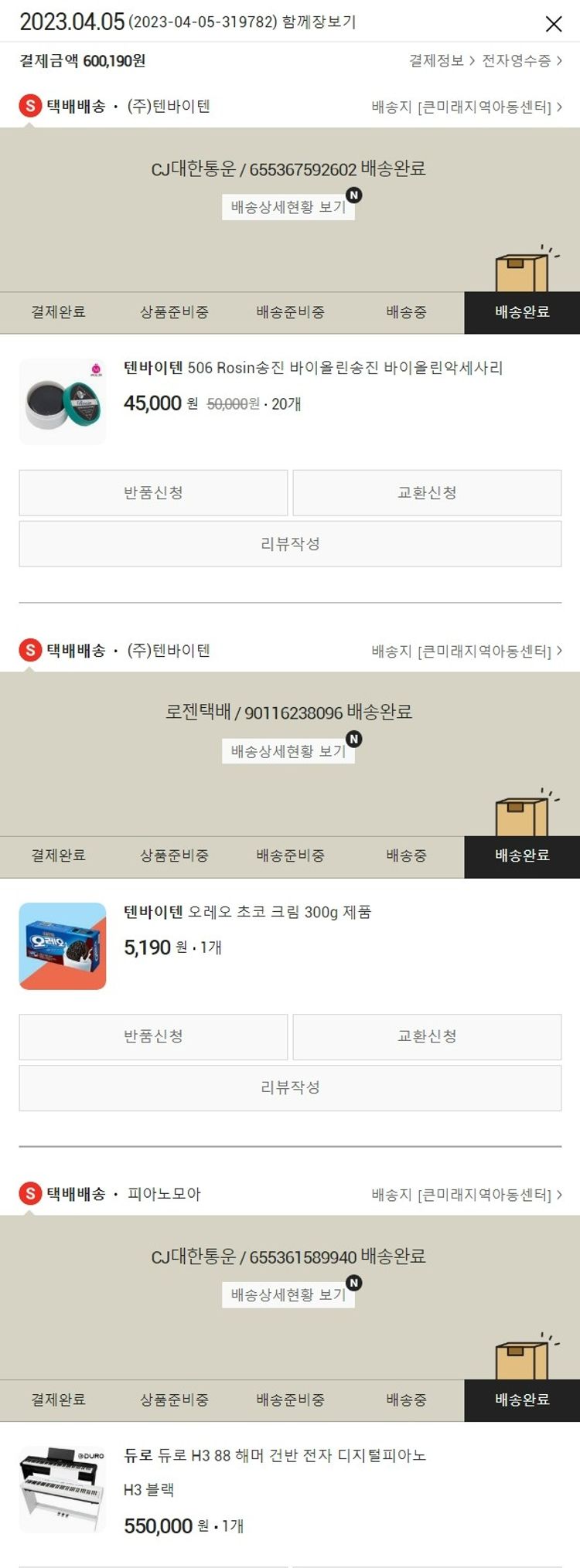Screen dimensions: 580x1568
Task: Write a review for the 오레오 item
Action: pos(290,1088)
